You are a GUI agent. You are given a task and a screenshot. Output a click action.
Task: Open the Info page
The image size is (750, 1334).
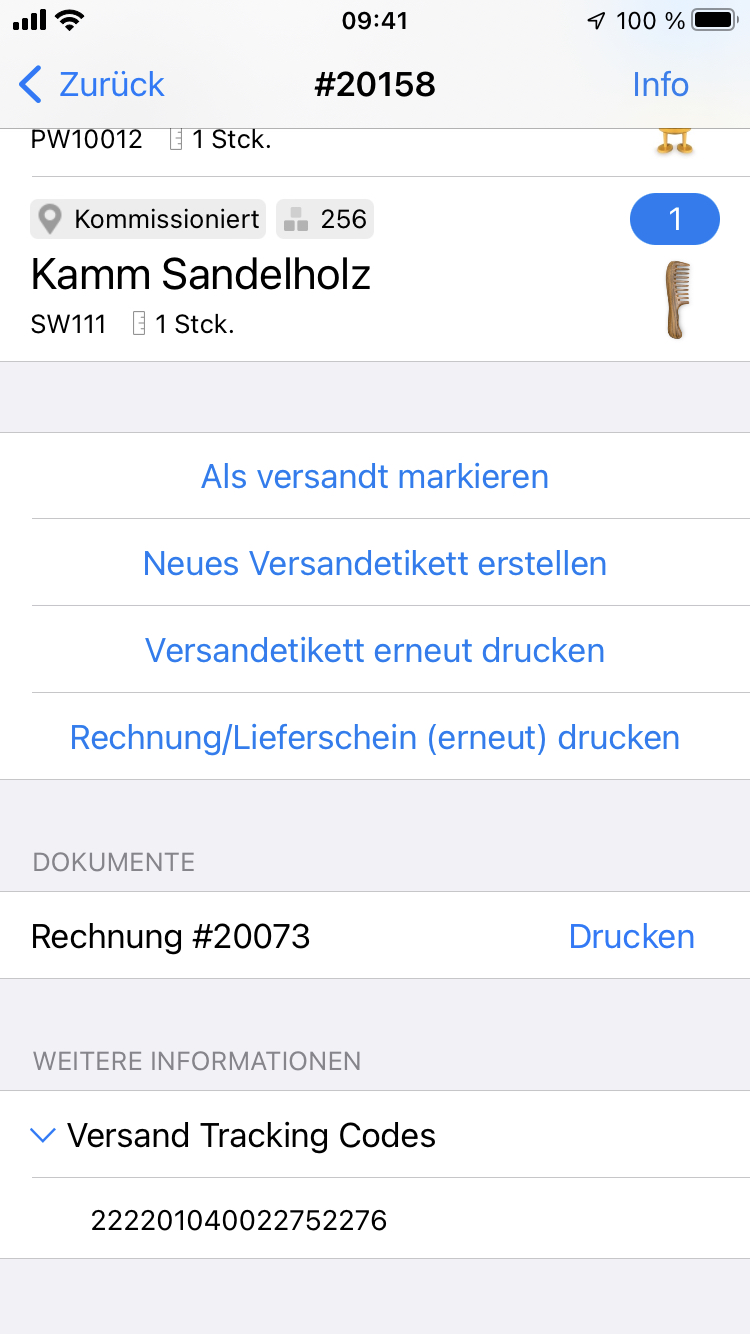[660, 85]
